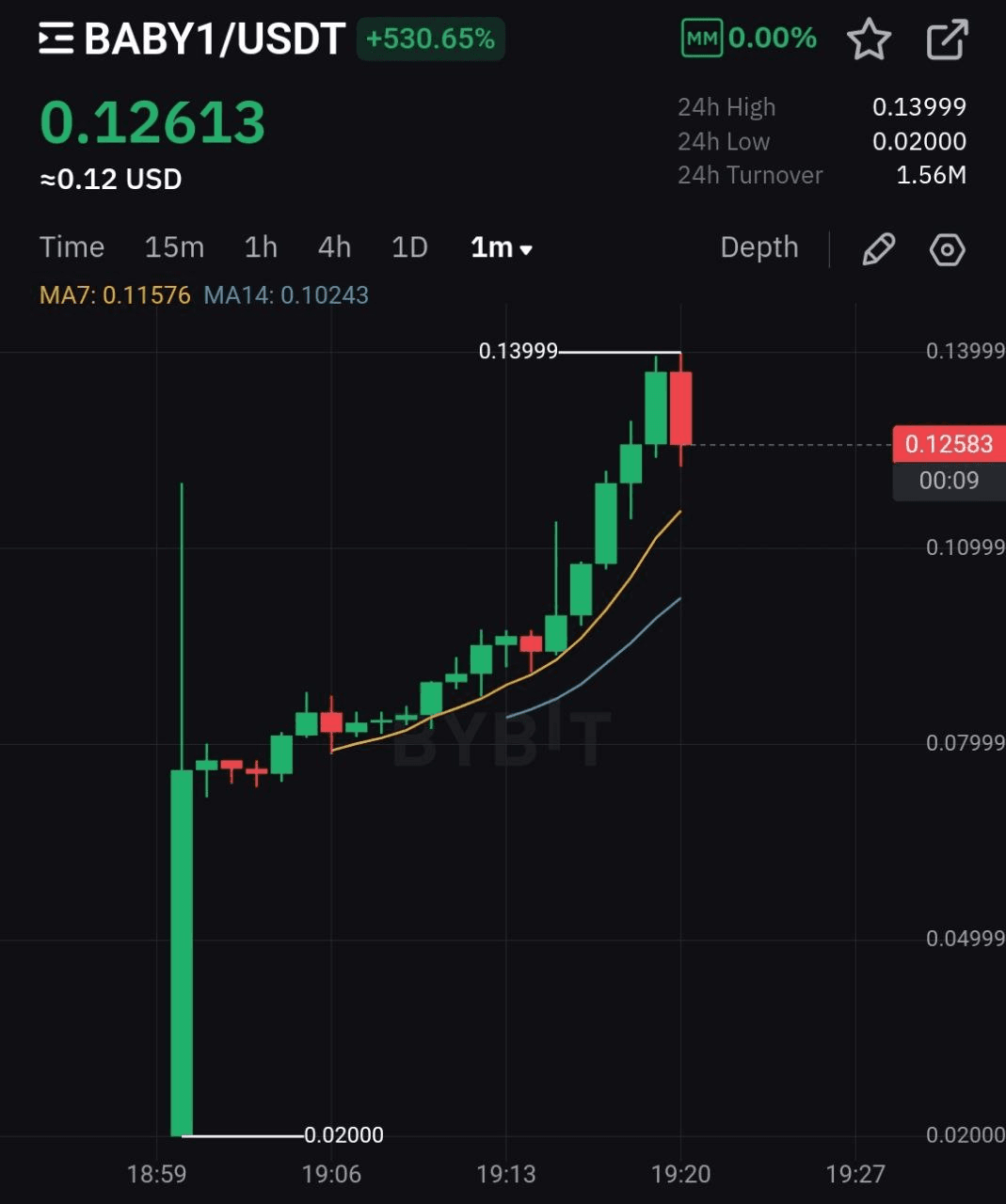Enable the 1D candlestick view
The height and width of the screenshot is (1204, 1006).
point(409,247)
